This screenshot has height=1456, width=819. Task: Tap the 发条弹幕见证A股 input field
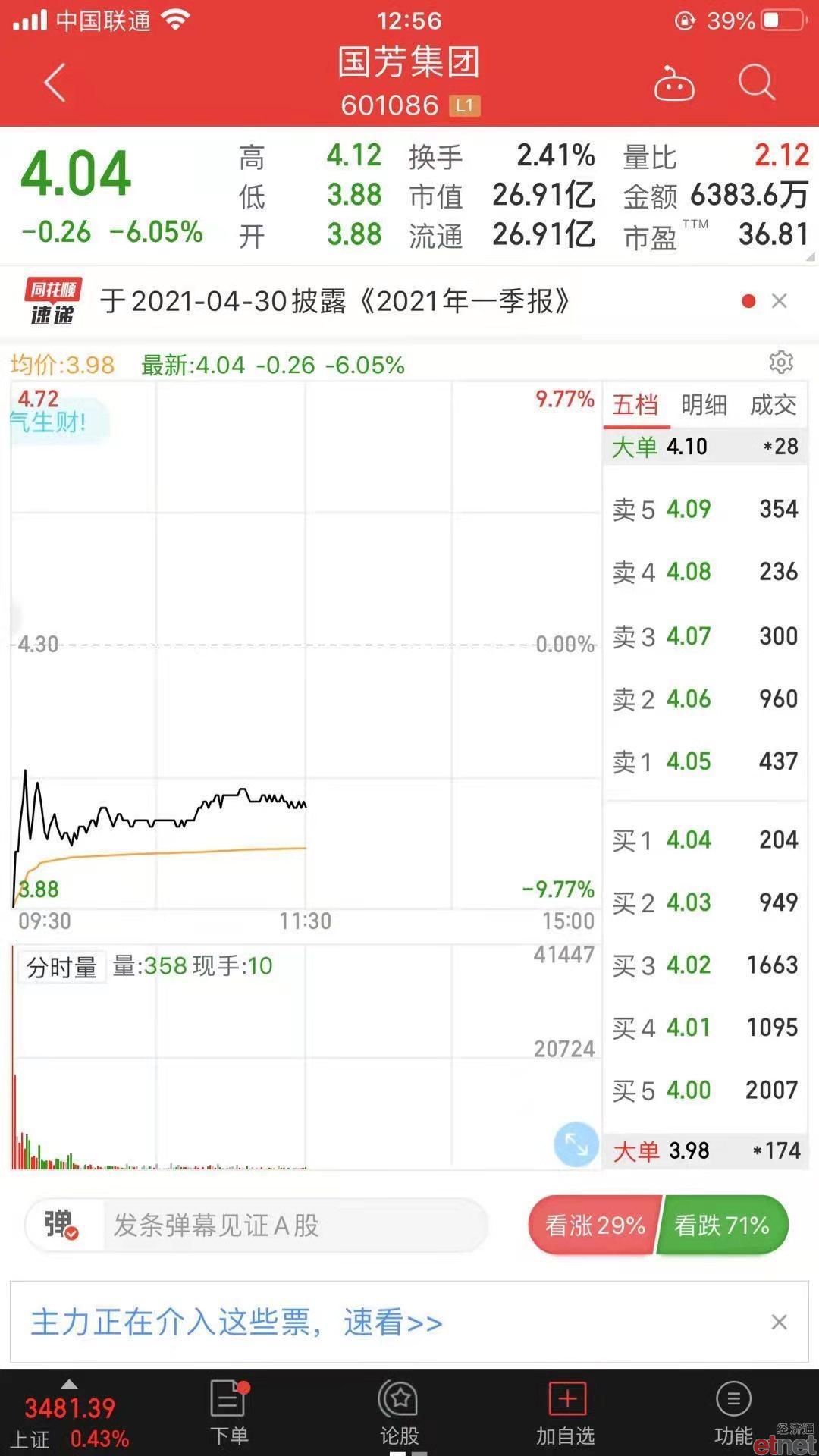(x=294, y=1225)
